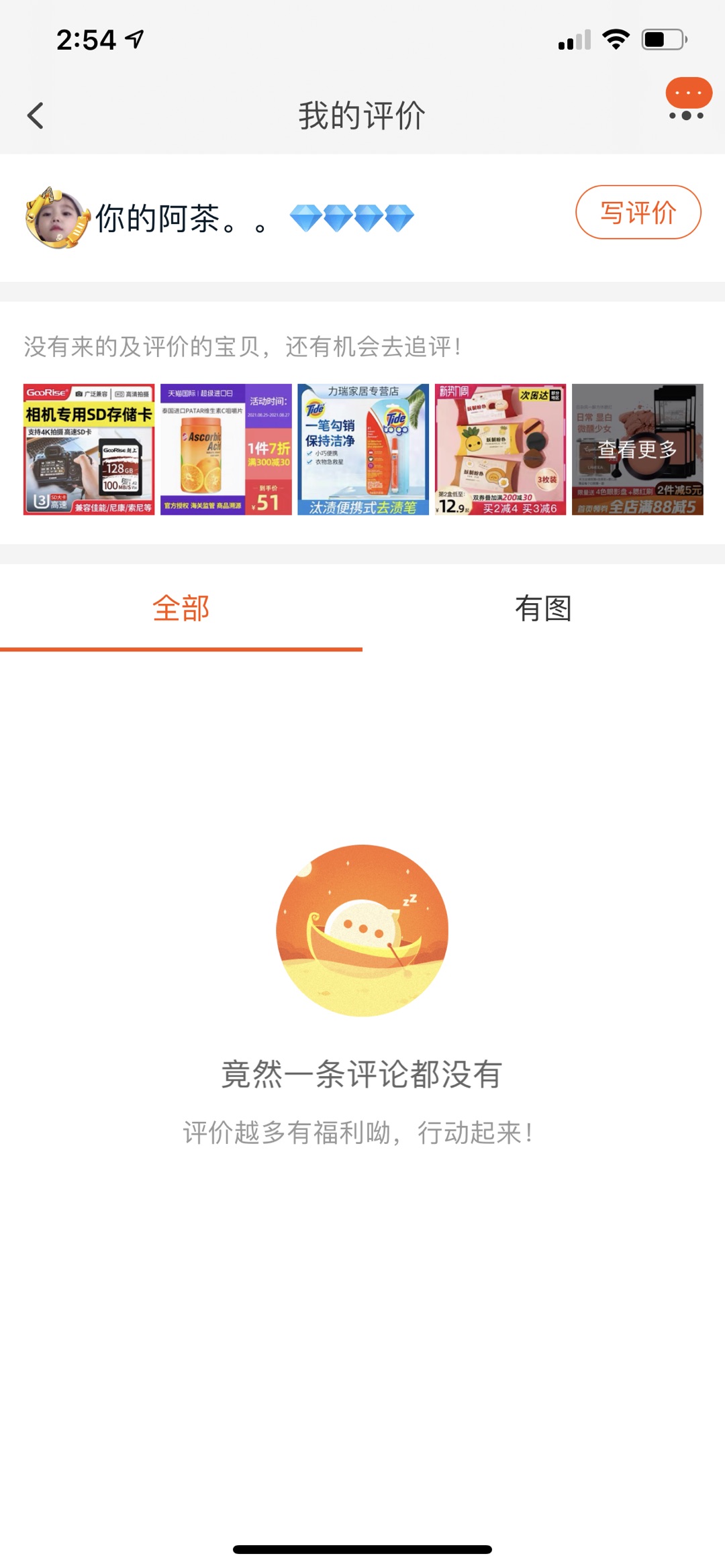Open the user avatar for 你的阿茶
725x1568 pixels.
click(x=57, y=217)
